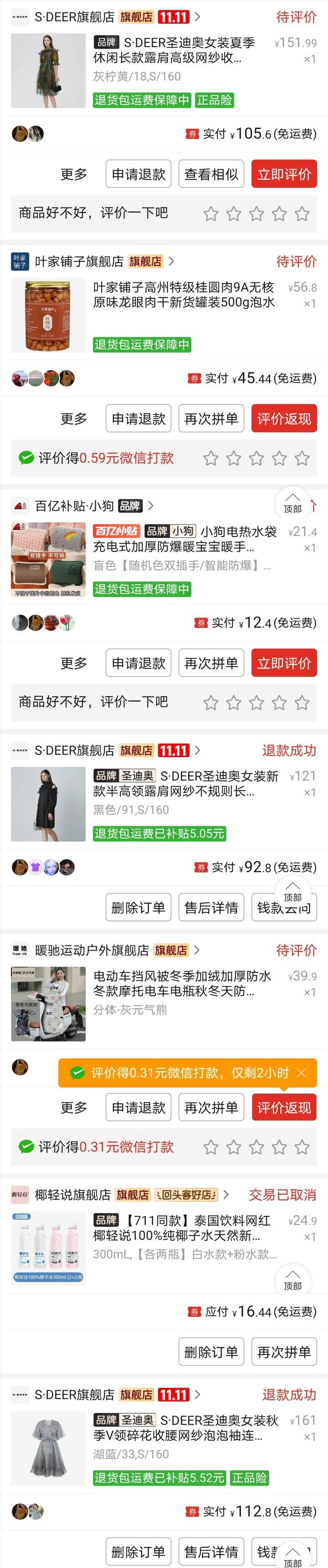Tap 评价返现 on the 电动车挡风被 order
The image size is (328, 1568).
tap(283, 1107)
